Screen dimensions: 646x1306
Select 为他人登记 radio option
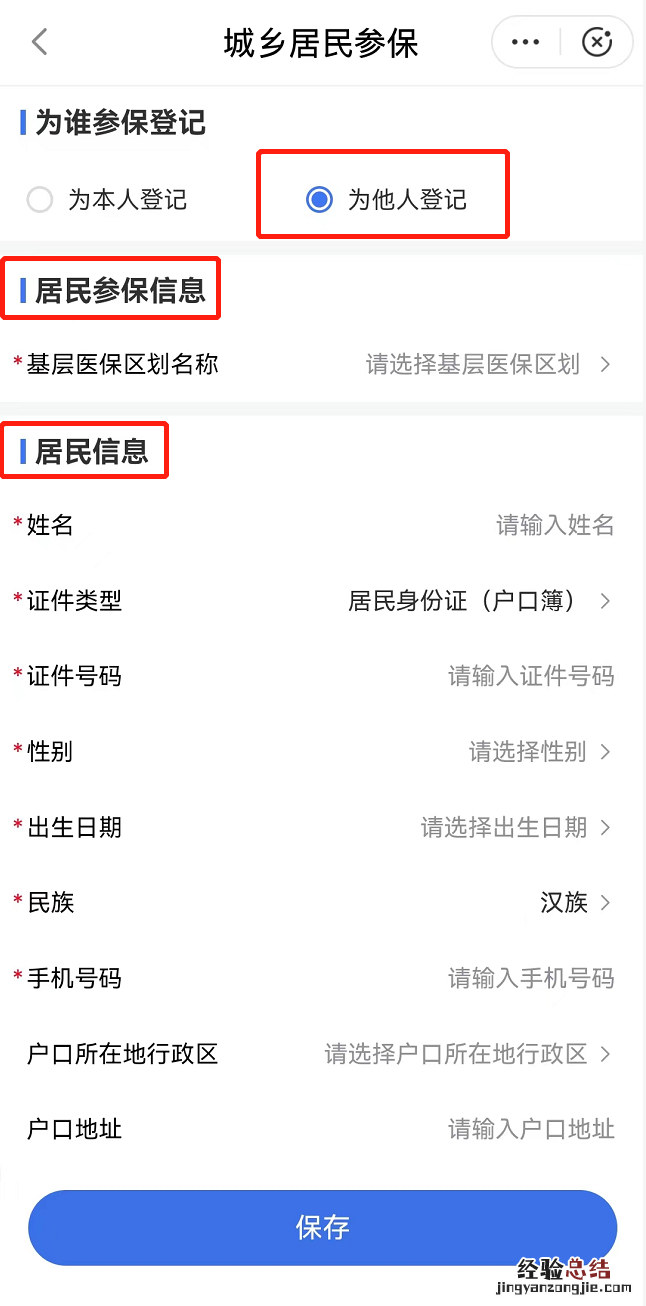[319, 200]
